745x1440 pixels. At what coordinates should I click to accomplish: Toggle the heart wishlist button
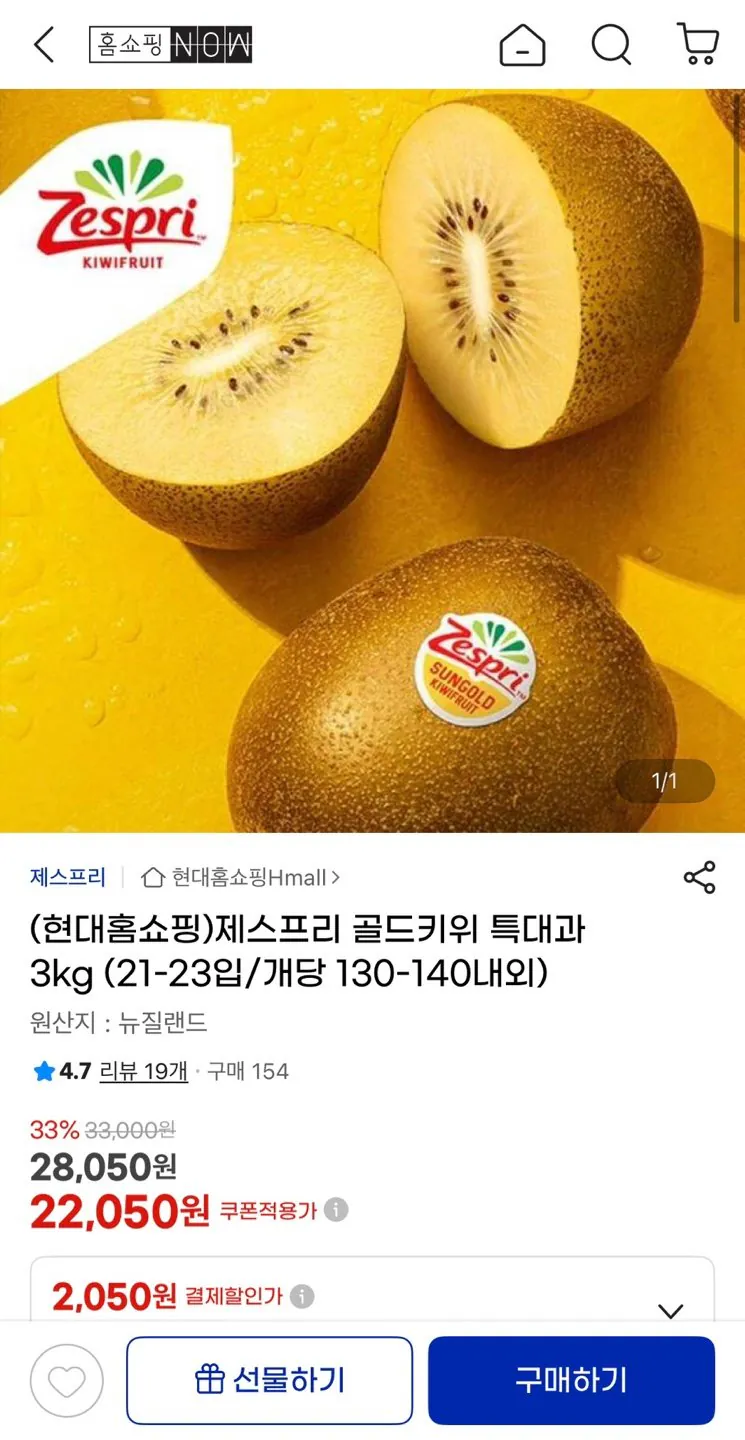point(67,1380)
